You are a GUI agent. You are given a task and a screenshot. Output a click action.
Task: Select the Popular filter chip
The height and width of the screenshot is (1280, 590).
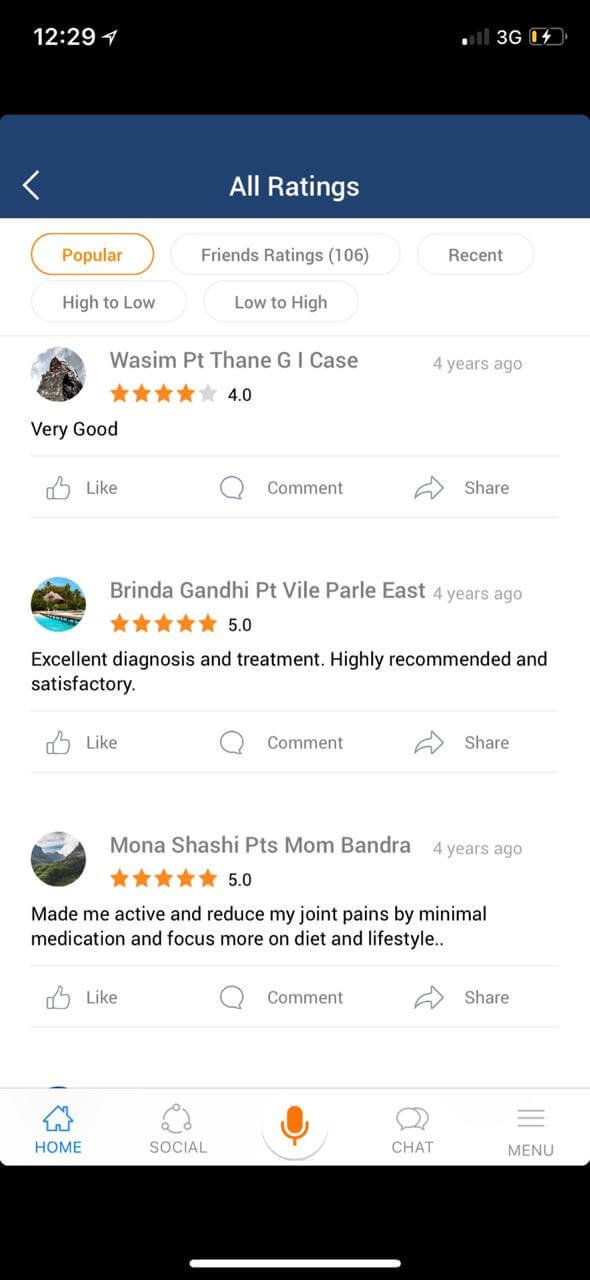(92, 254)
